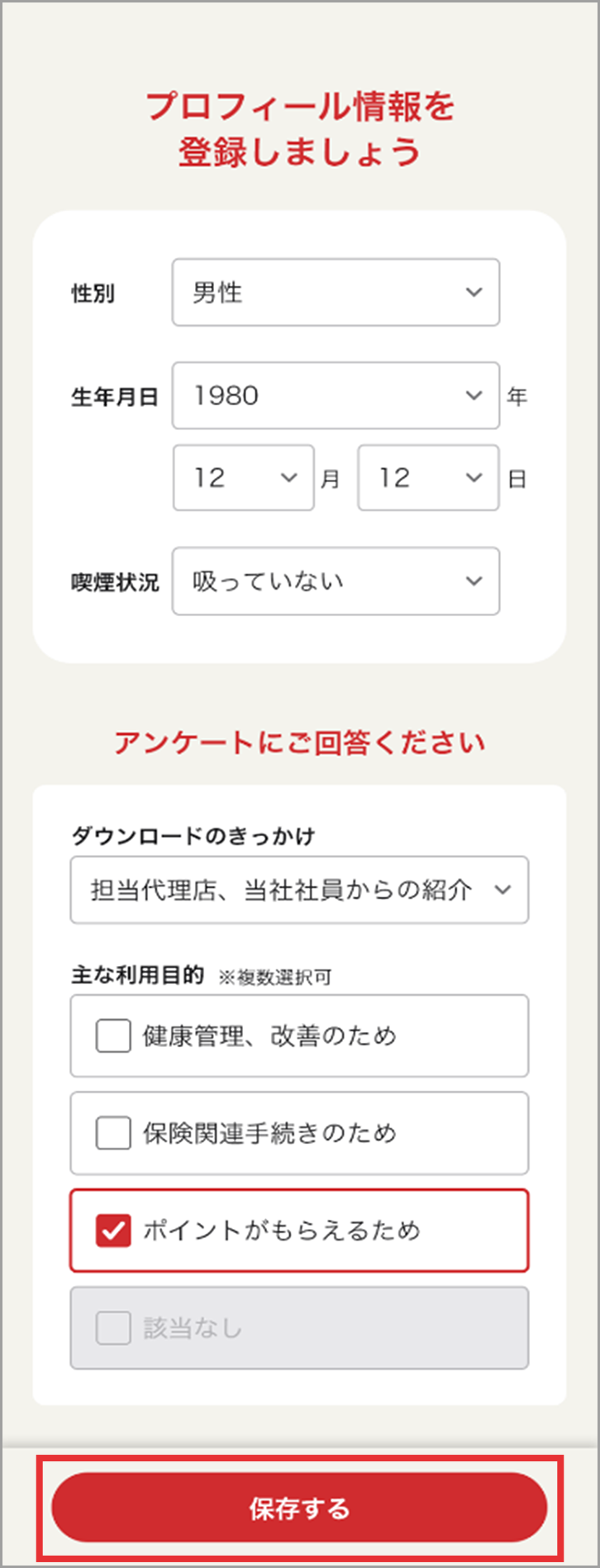
Task: Open the 担当代理店、当社社員からの紹介 dropdown
Action: pyautogui.click(x=299, y=890)
